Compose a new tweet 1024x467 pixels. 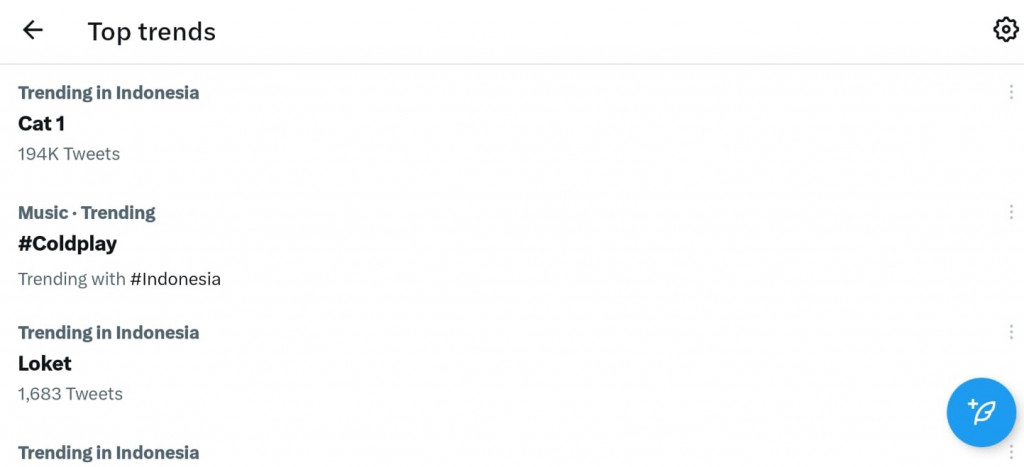pos(981,411)
